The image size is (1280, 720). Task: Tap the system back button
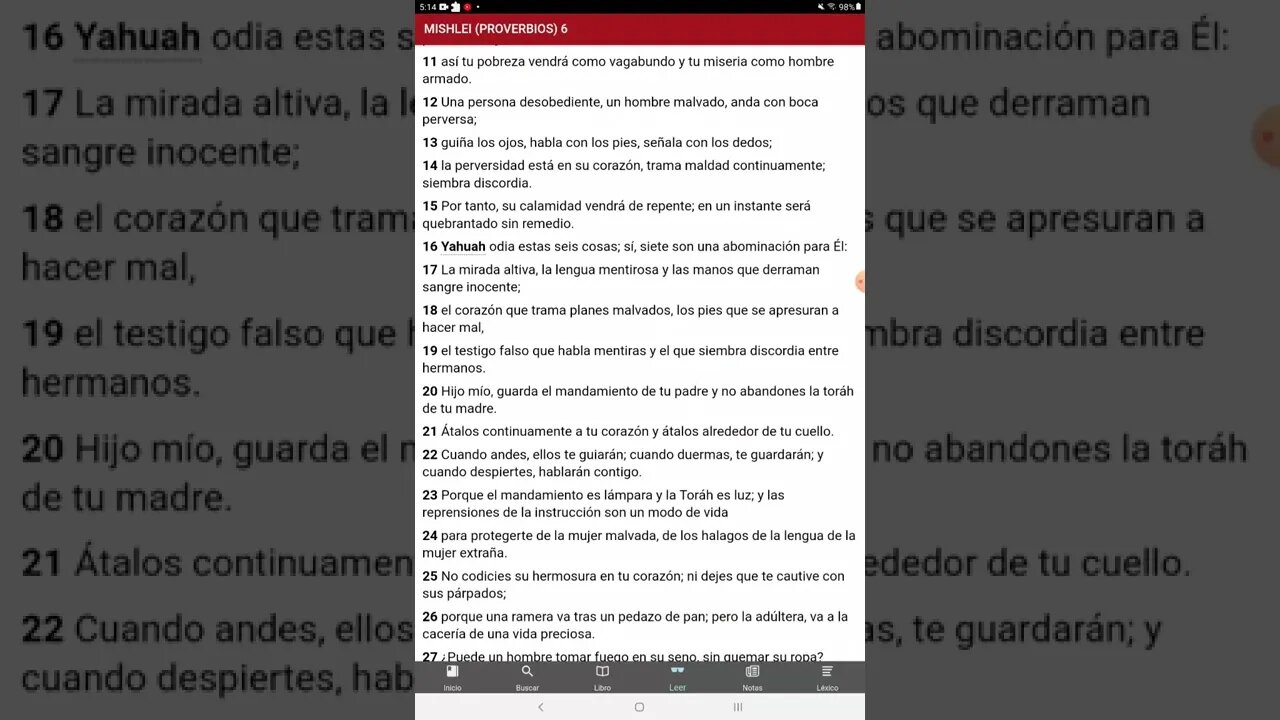(x=541, y=707)
